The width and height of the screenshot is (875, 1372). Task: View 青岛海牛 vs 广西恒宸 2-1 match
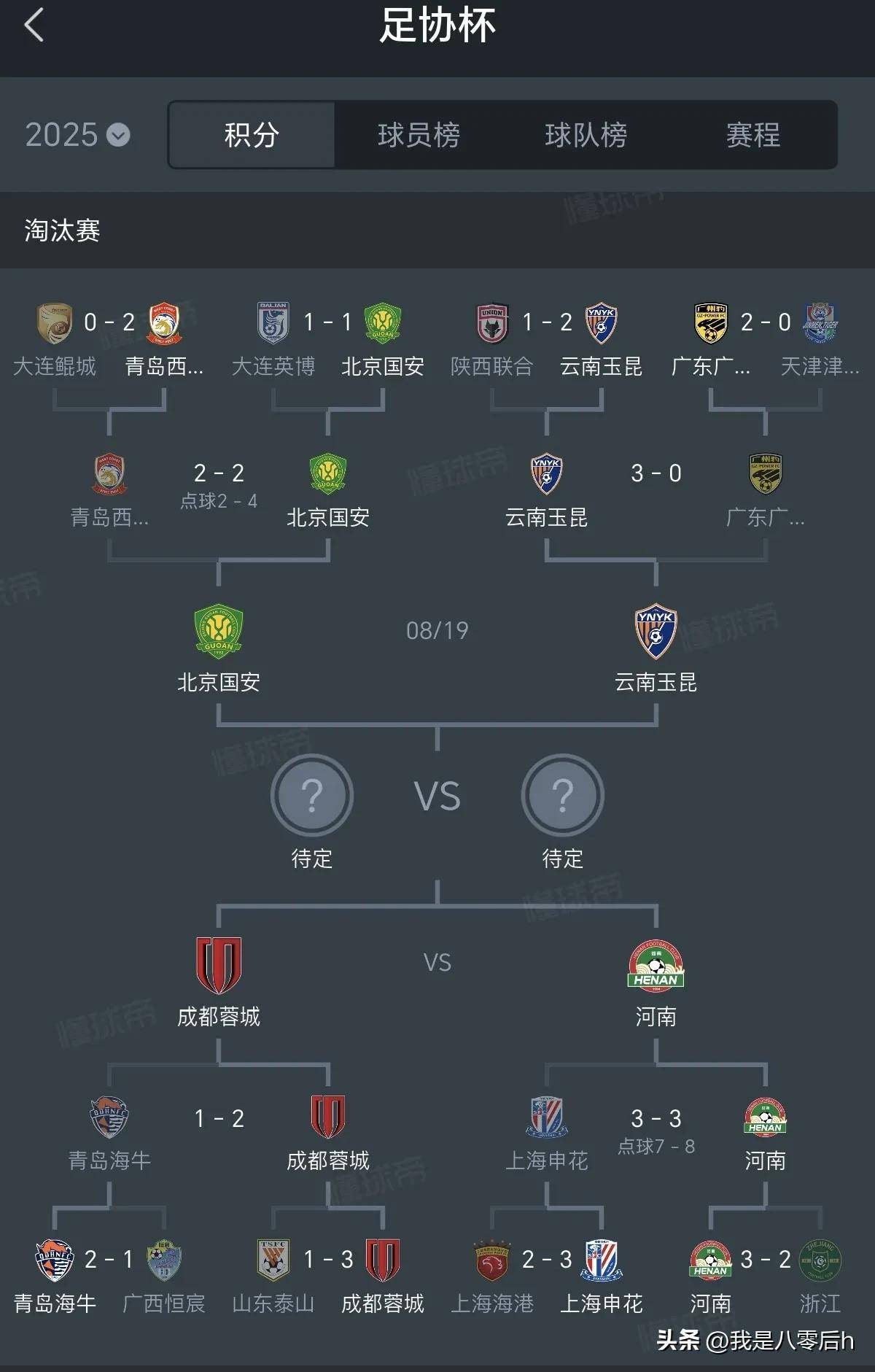pyautogui.click(x=109, y=1259)
